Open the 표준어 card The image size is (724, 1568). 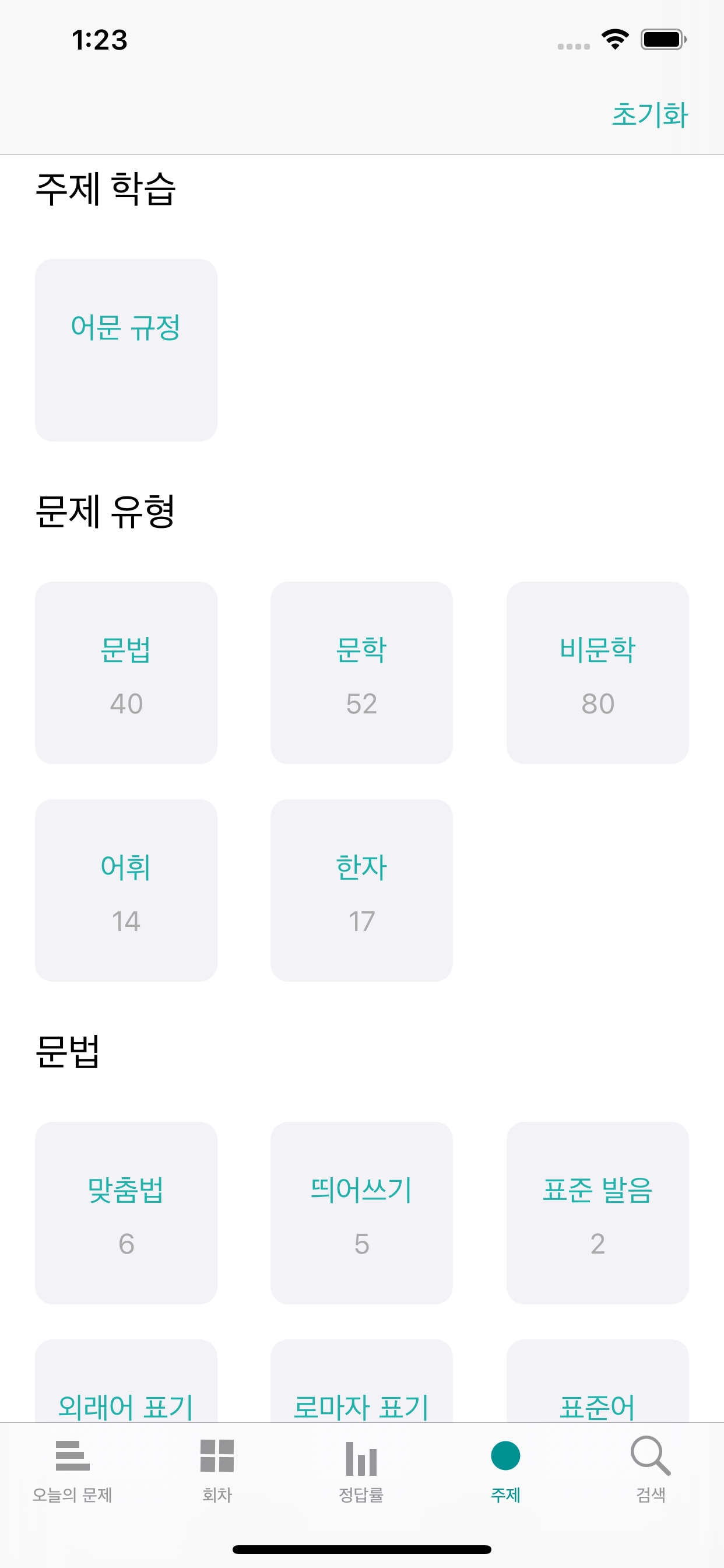point(598,1381)
